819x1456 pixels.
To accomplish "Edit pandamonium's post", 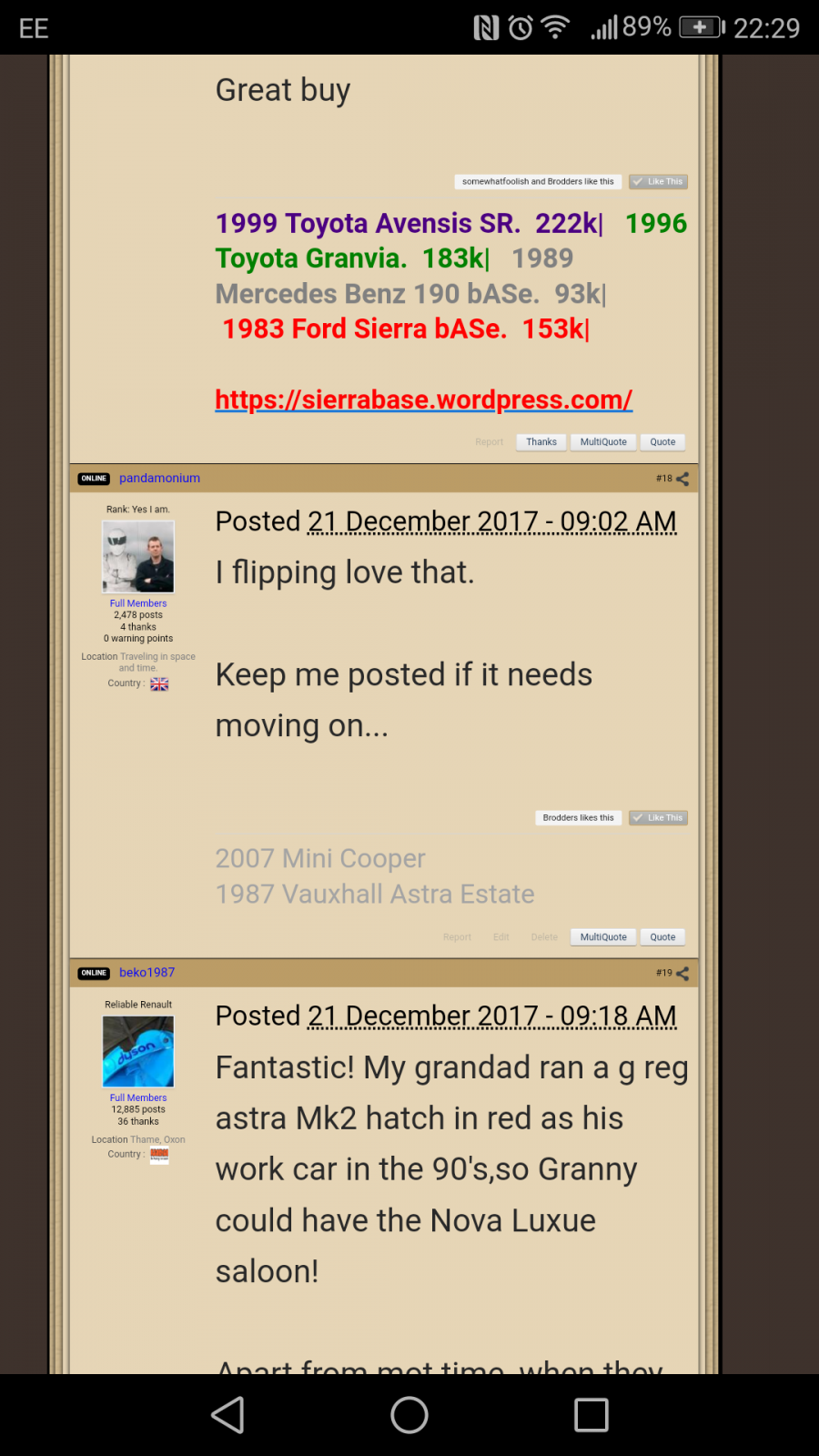I will [x=500, y=937].
